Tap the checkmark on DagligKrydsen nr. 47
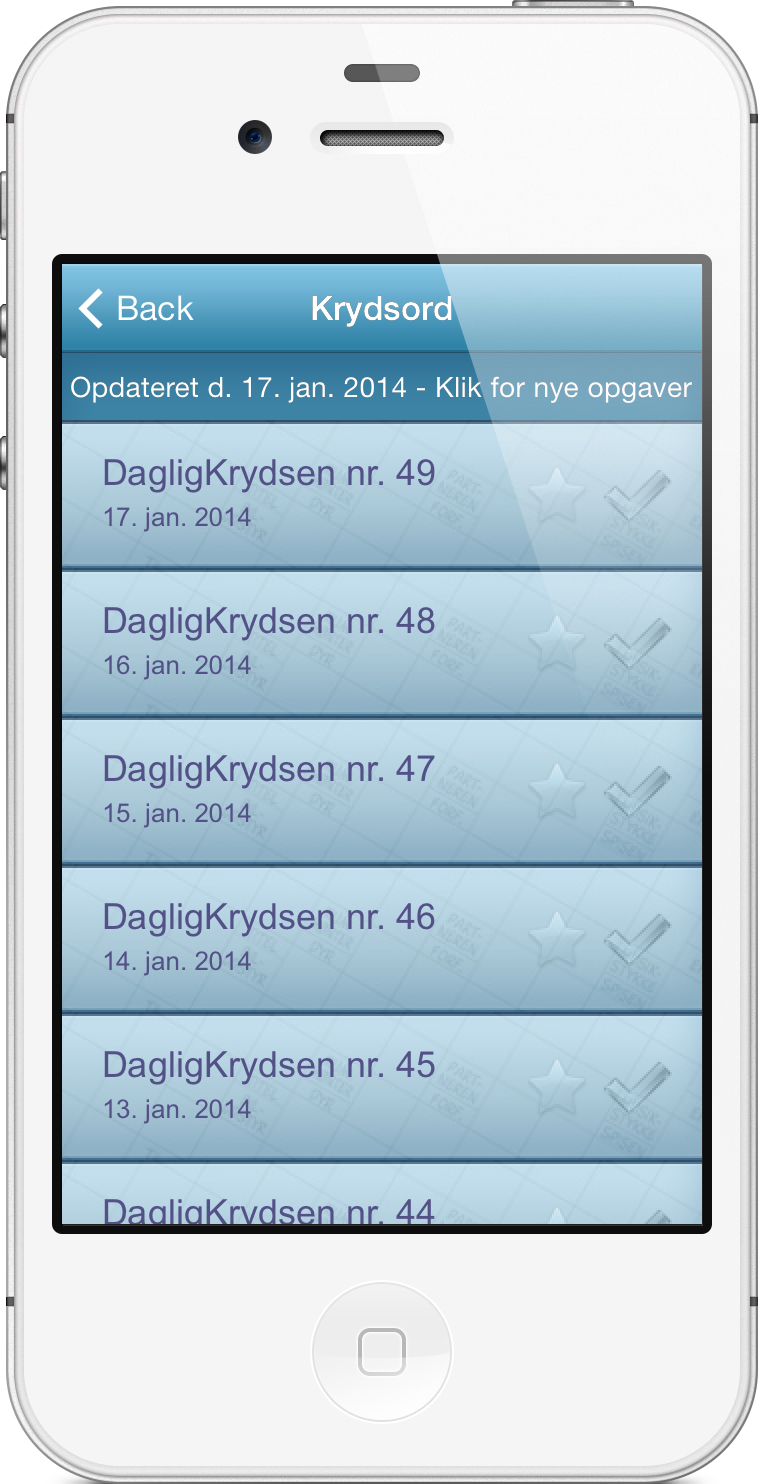 click(637, 791)
